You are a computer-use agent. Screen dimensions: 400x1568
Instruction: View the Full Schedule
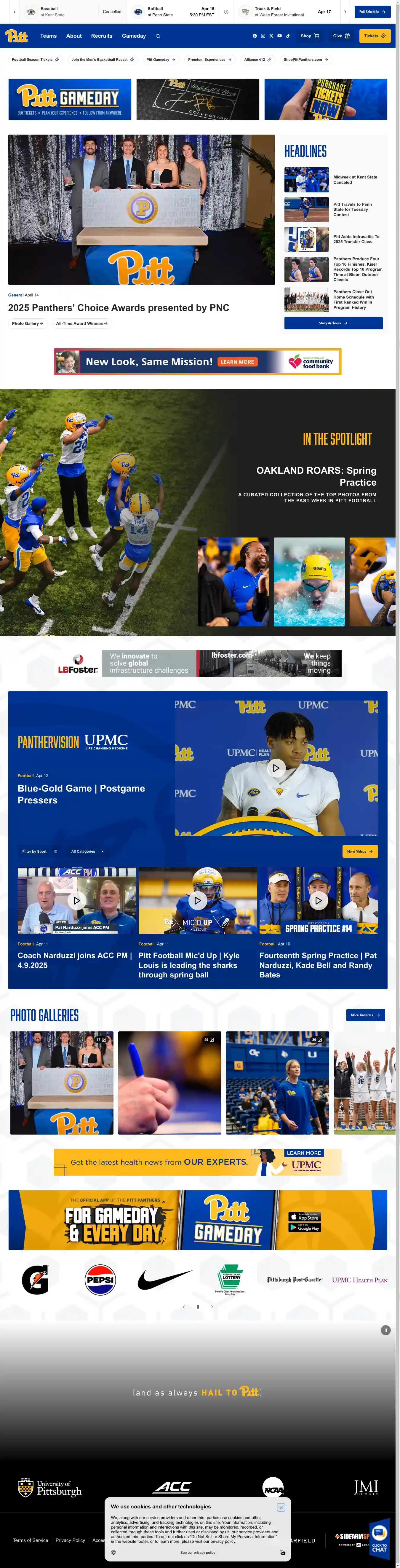tap(372, 12)
